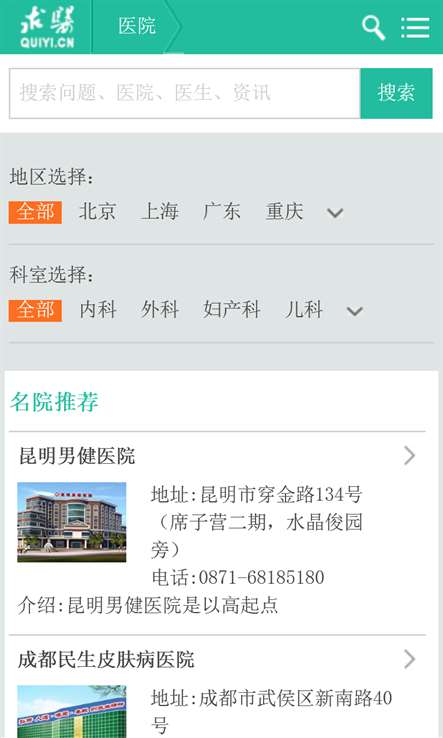Filter by 妇产科 department

(x=231, y=310)
